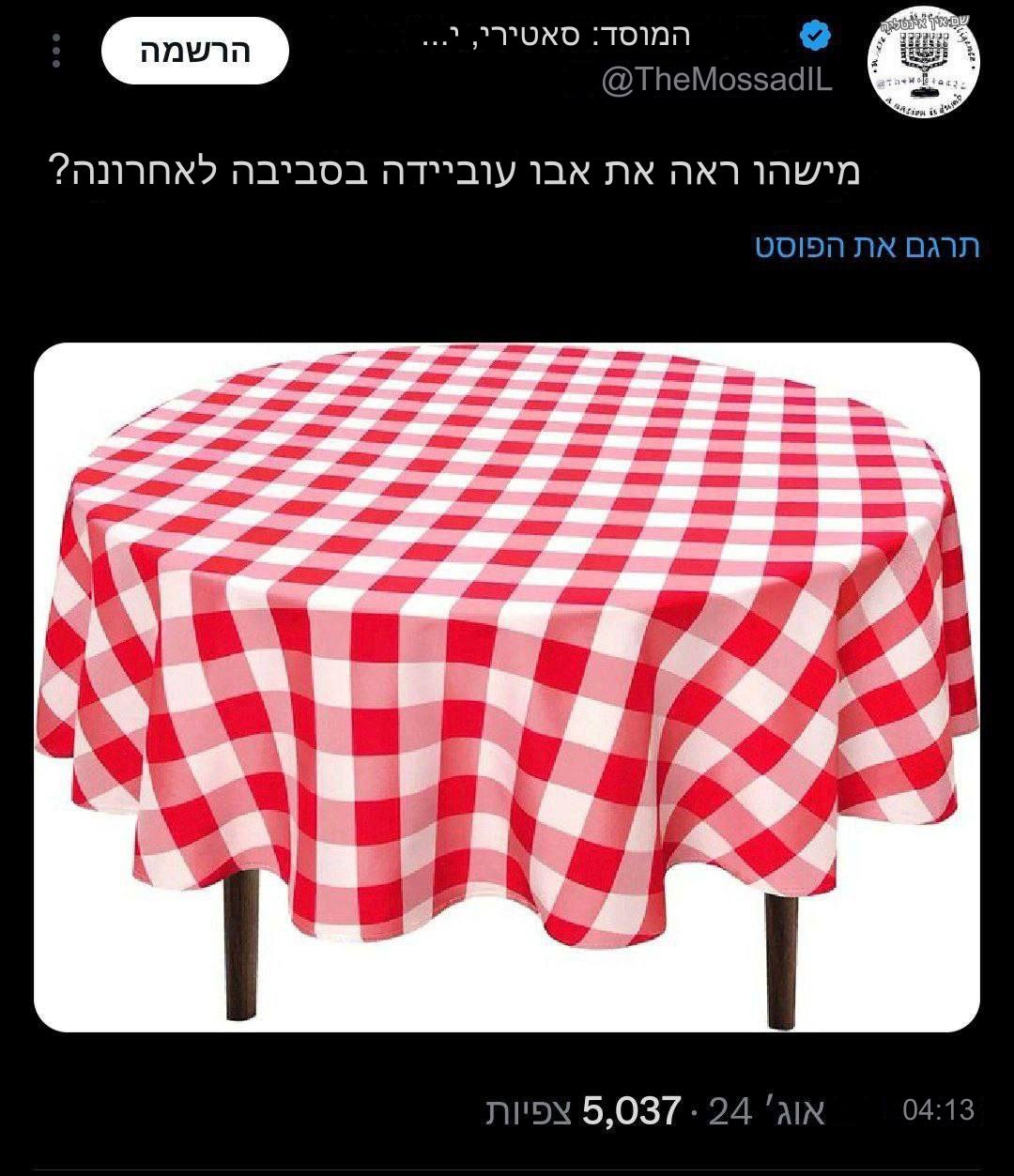Open the checkered tablecloth image full screen

[507, 687]
